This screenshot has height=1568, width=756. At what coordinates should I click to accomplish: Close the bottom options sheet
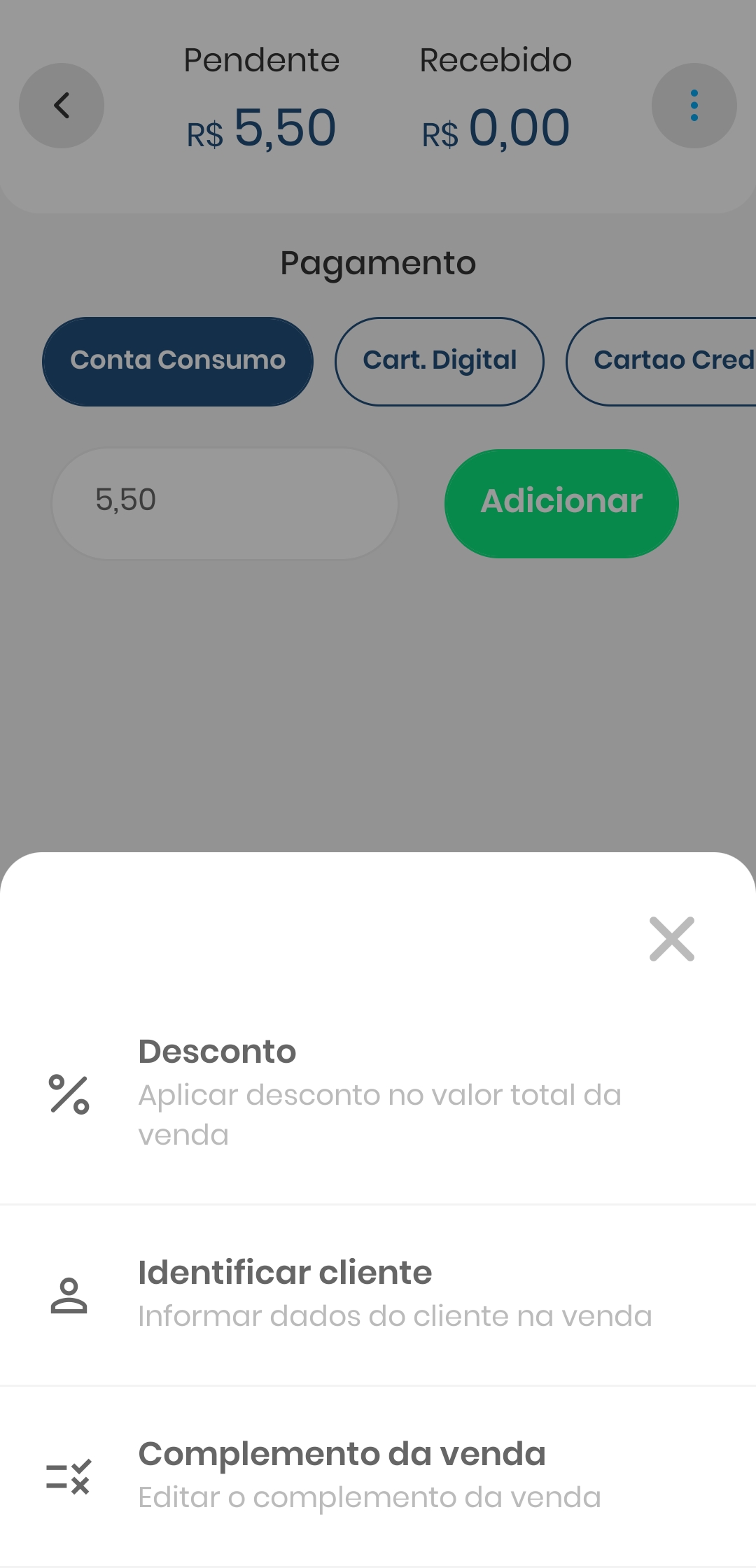coord(671,939)
